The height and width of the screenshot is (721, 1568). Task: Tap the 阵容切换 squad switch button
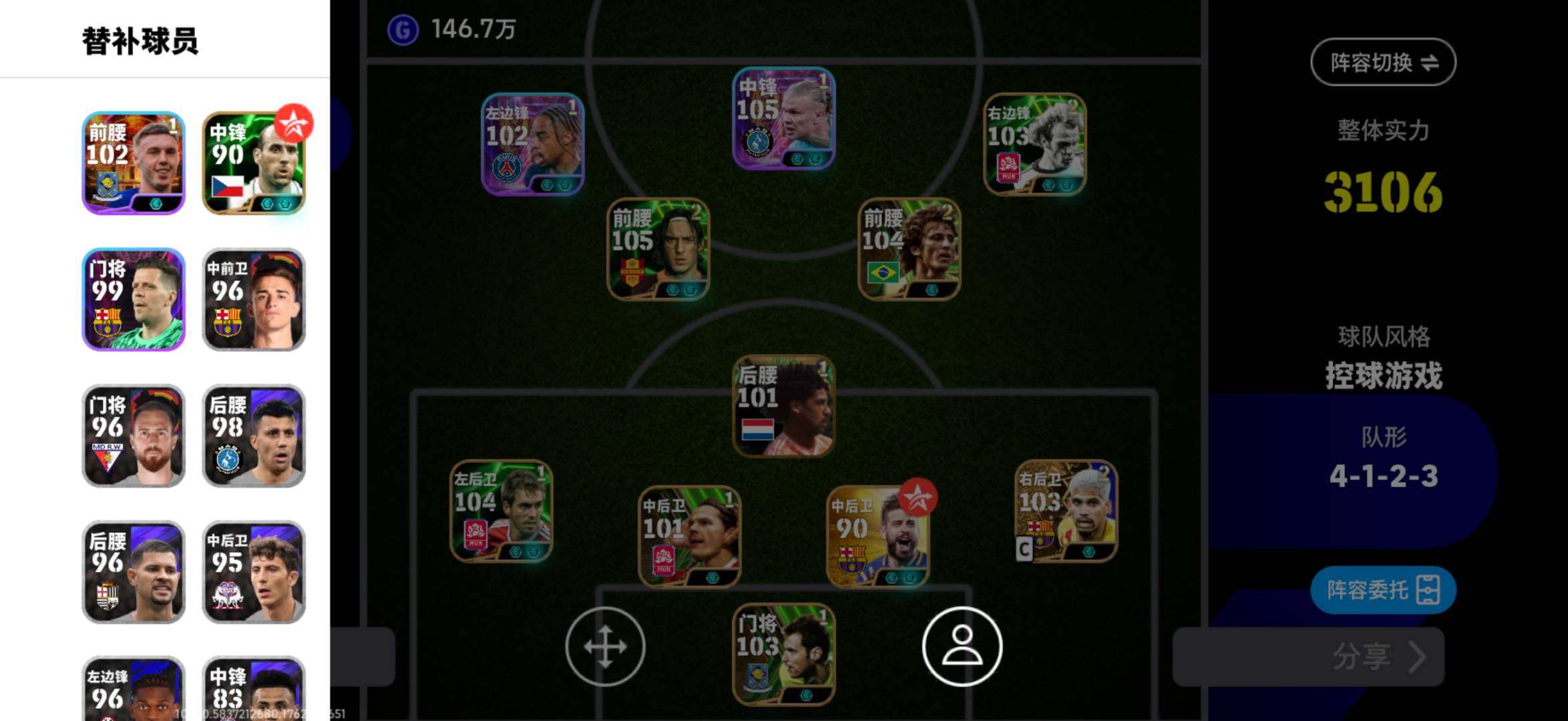(1382, 62)
